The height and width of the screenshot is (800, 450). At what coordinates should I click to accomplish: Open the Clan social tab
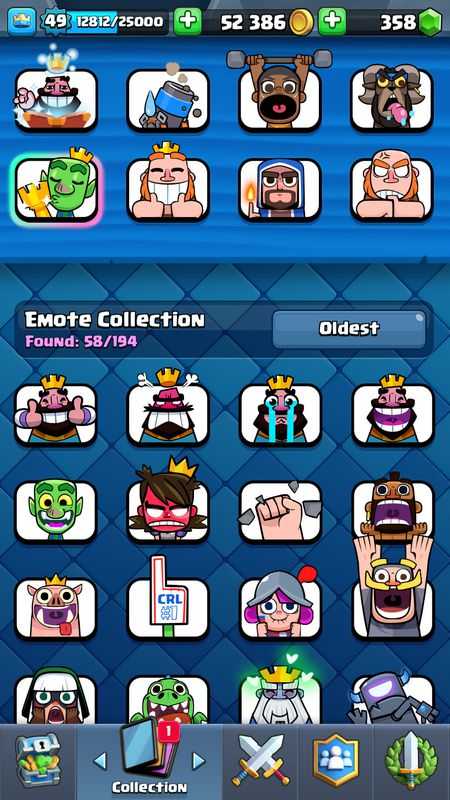pos(335,761)
